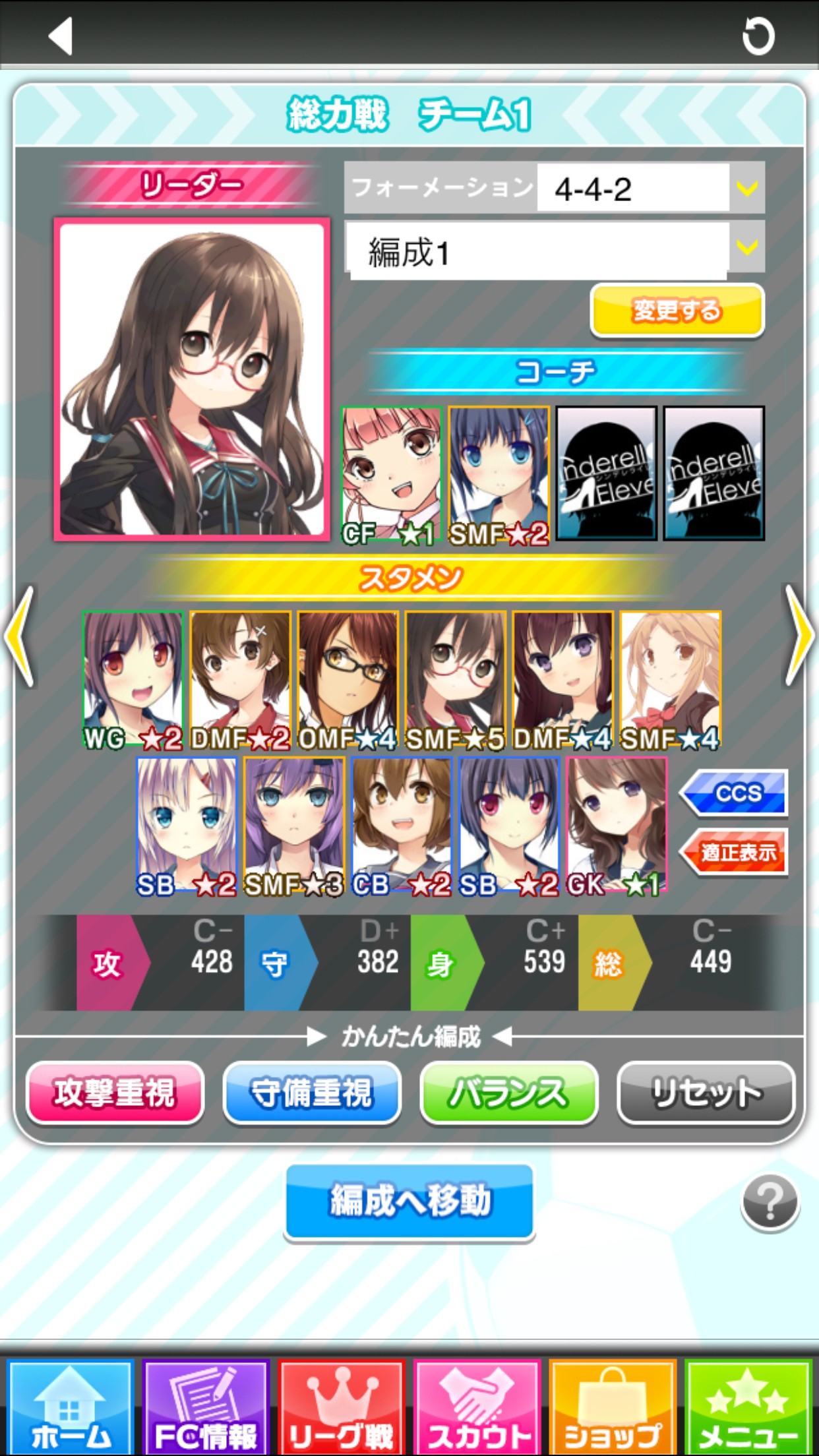Viewport: 819px width, 1456px height.
Task: Choose 守備重視 easy formation
Action: point(312,1093)
